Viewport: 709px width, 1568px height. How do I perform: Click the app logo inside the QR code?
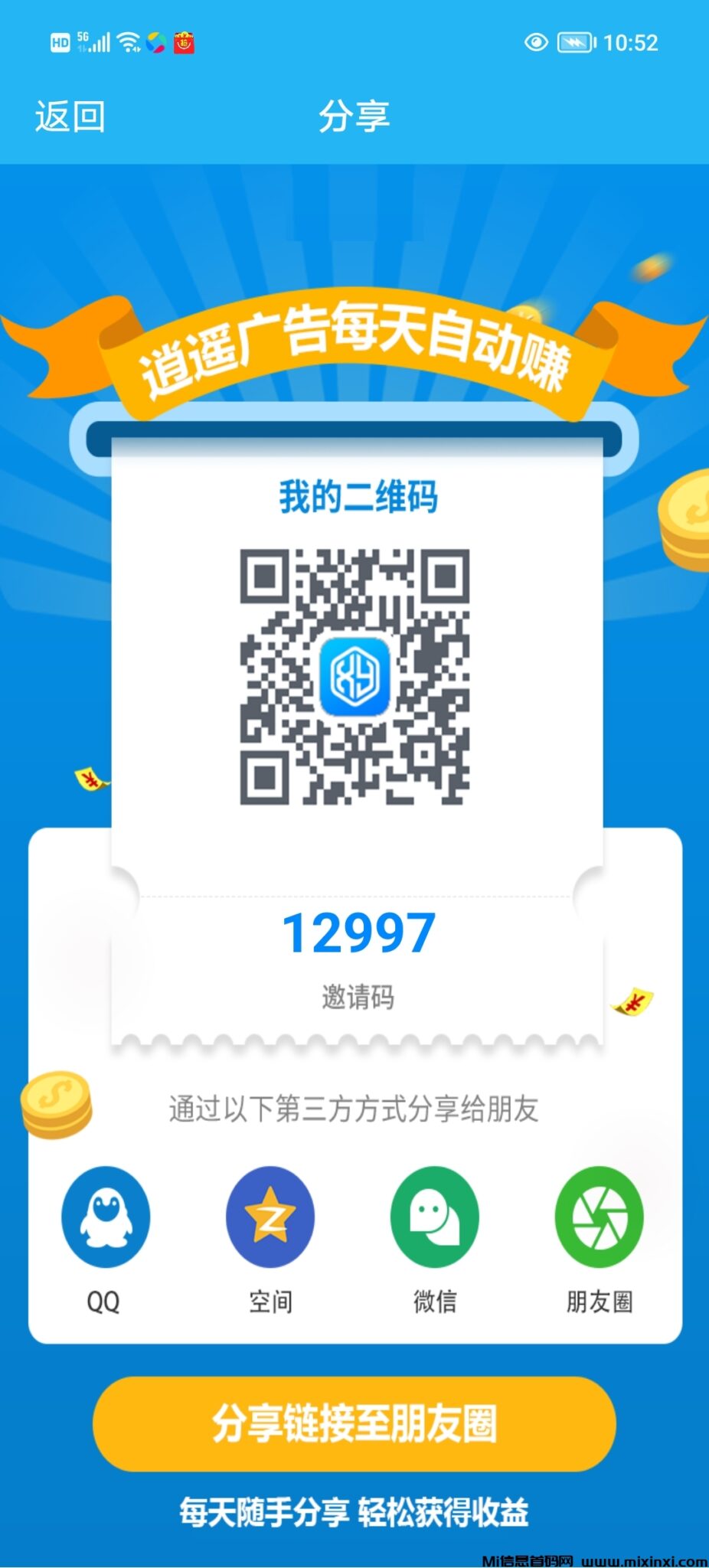pyautogui.click(x=356, y=678)
